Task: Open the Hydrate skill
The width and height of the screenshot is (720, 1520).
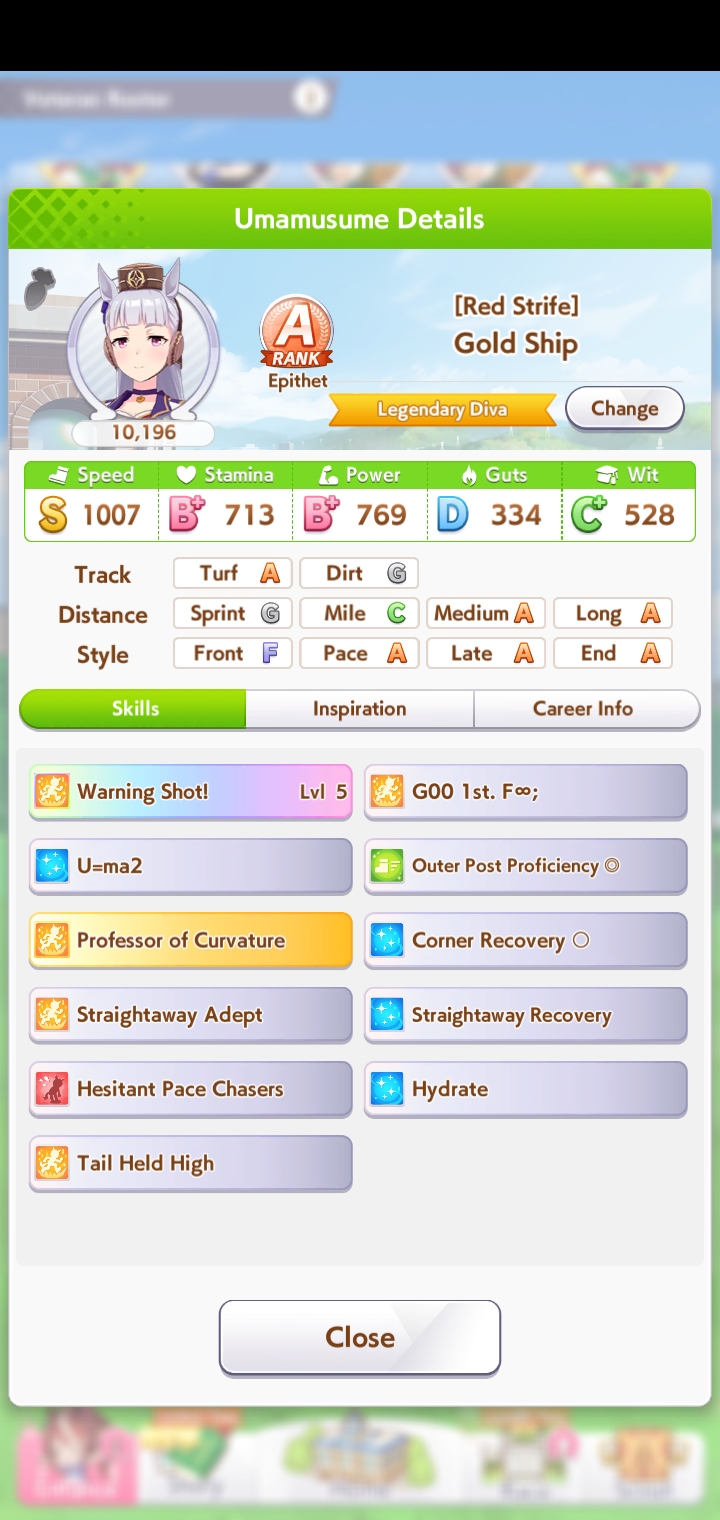Action: (x=526, y=1089)
